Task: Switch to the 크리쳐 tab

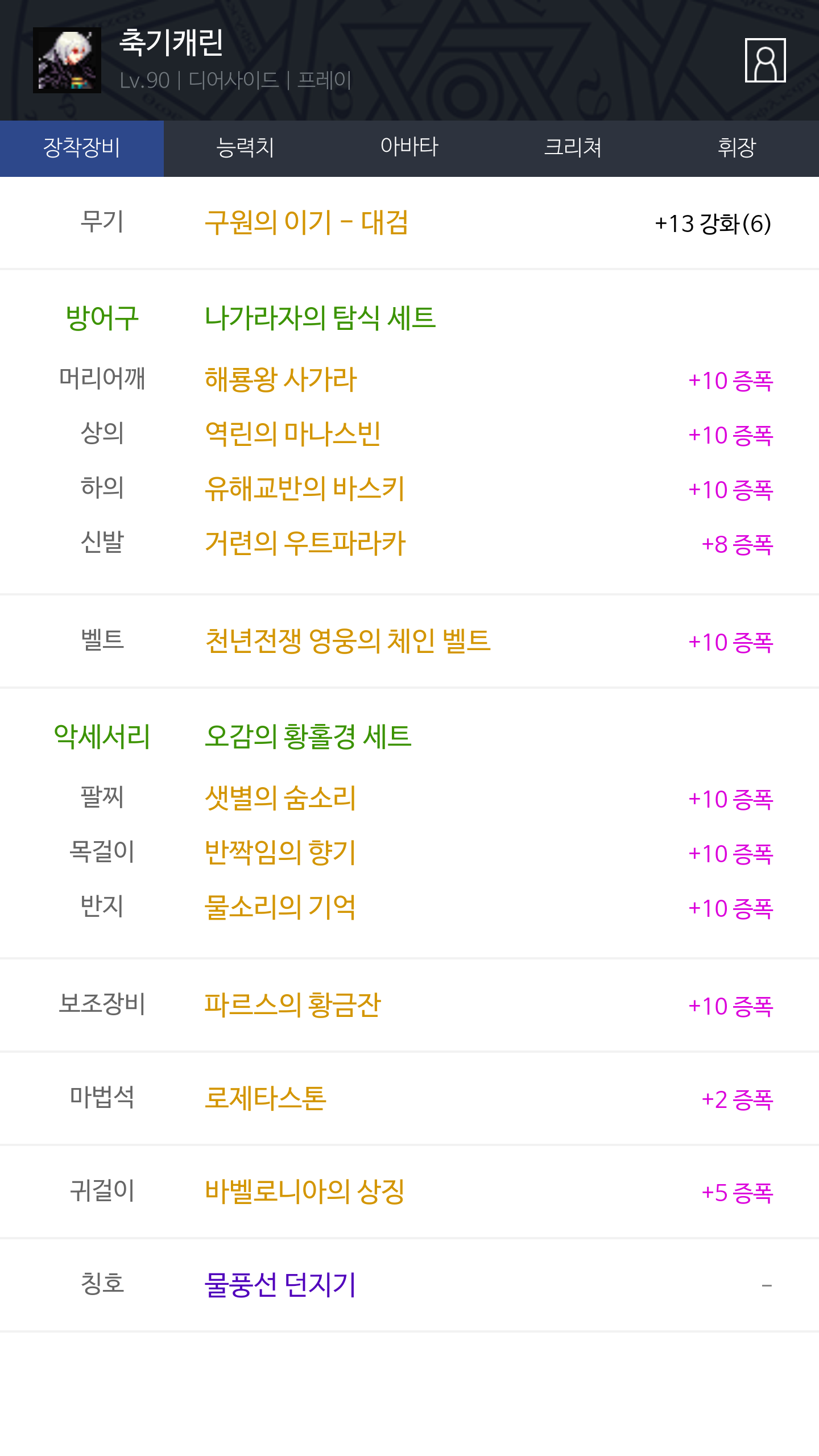Action: (x=573, y=148)
